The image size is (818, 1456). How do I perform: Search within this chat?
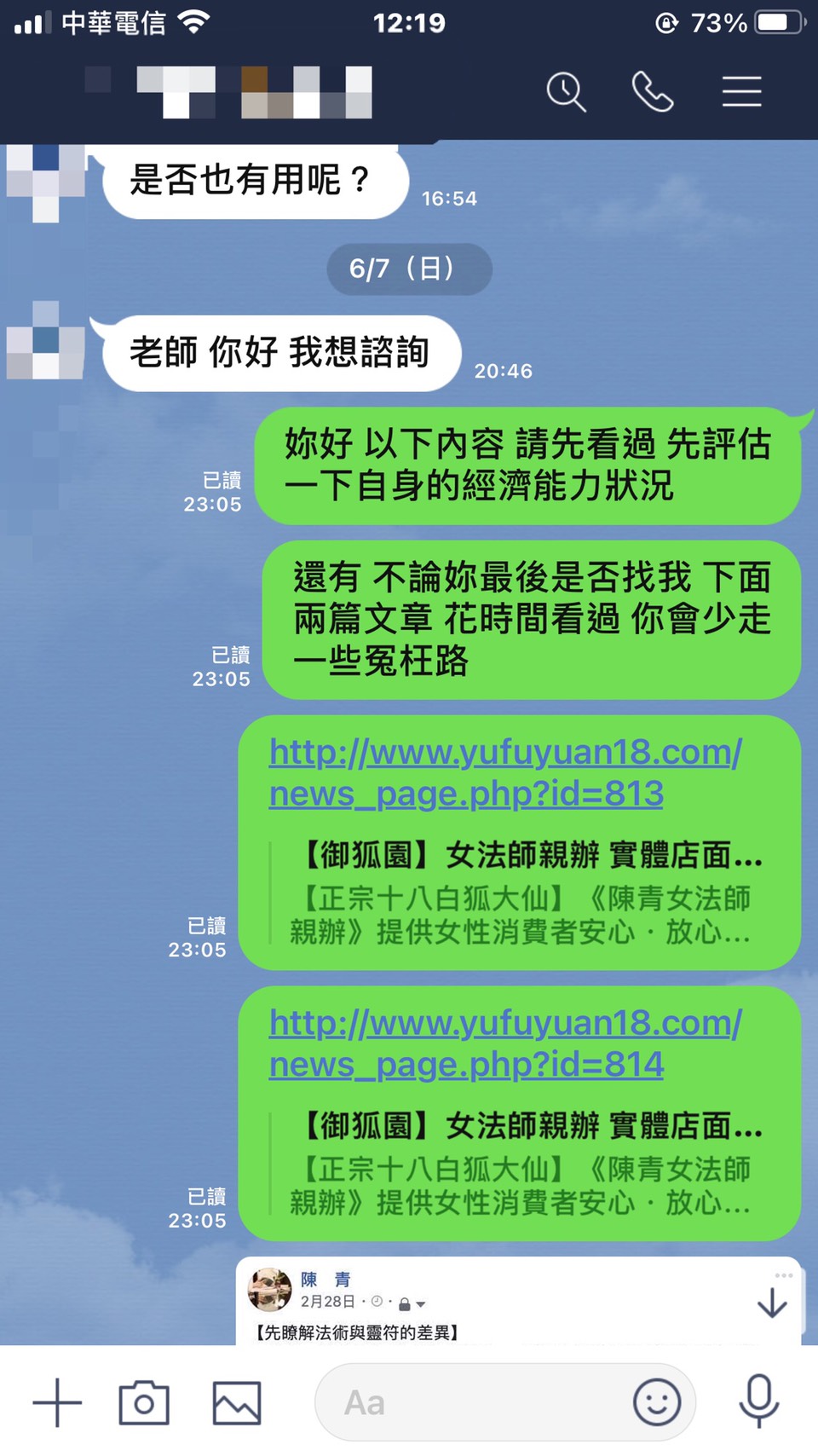coord(566,92)
